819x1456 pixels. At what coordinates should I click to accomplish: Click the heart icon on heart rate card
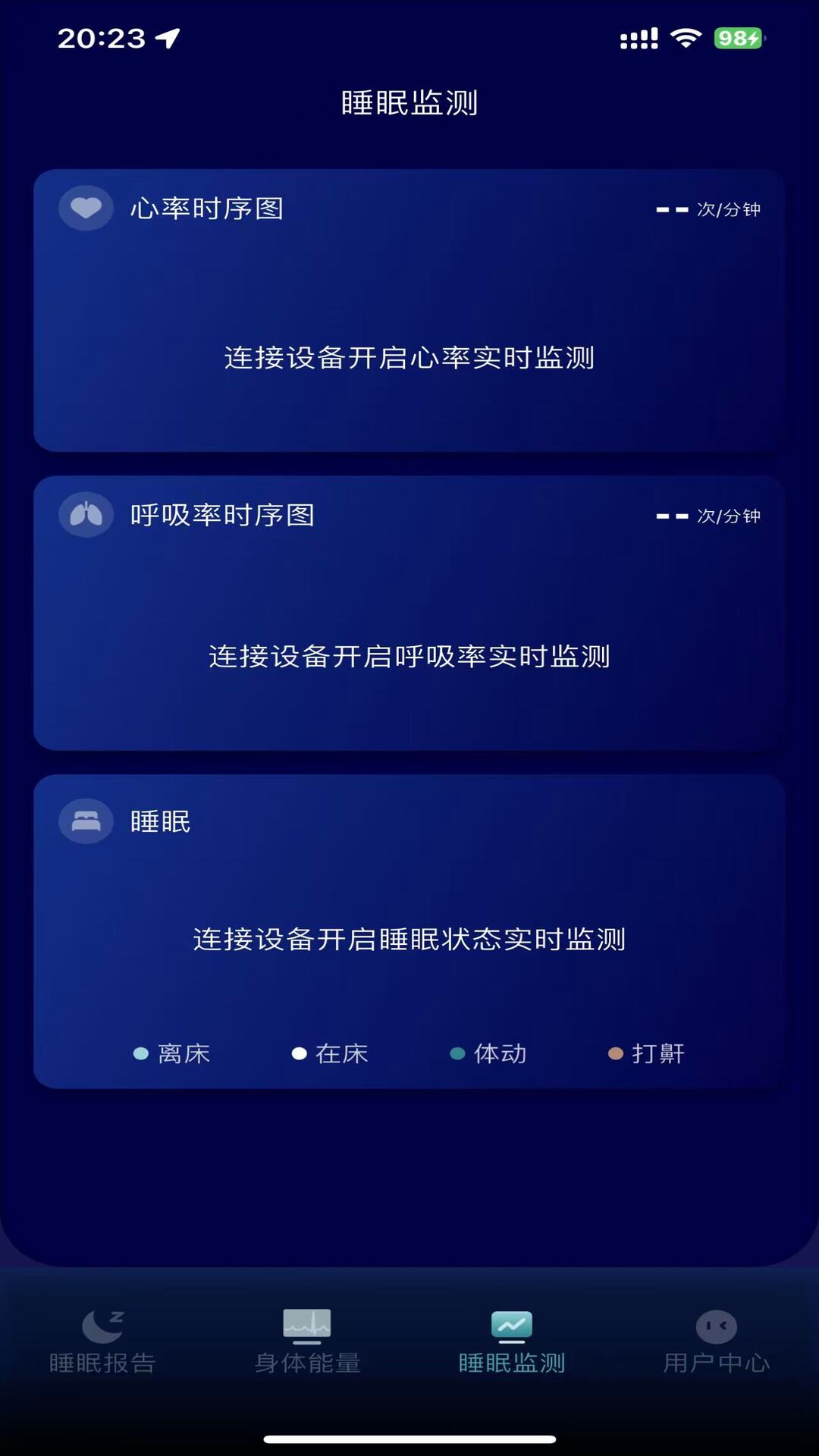(x=86, y=207)
